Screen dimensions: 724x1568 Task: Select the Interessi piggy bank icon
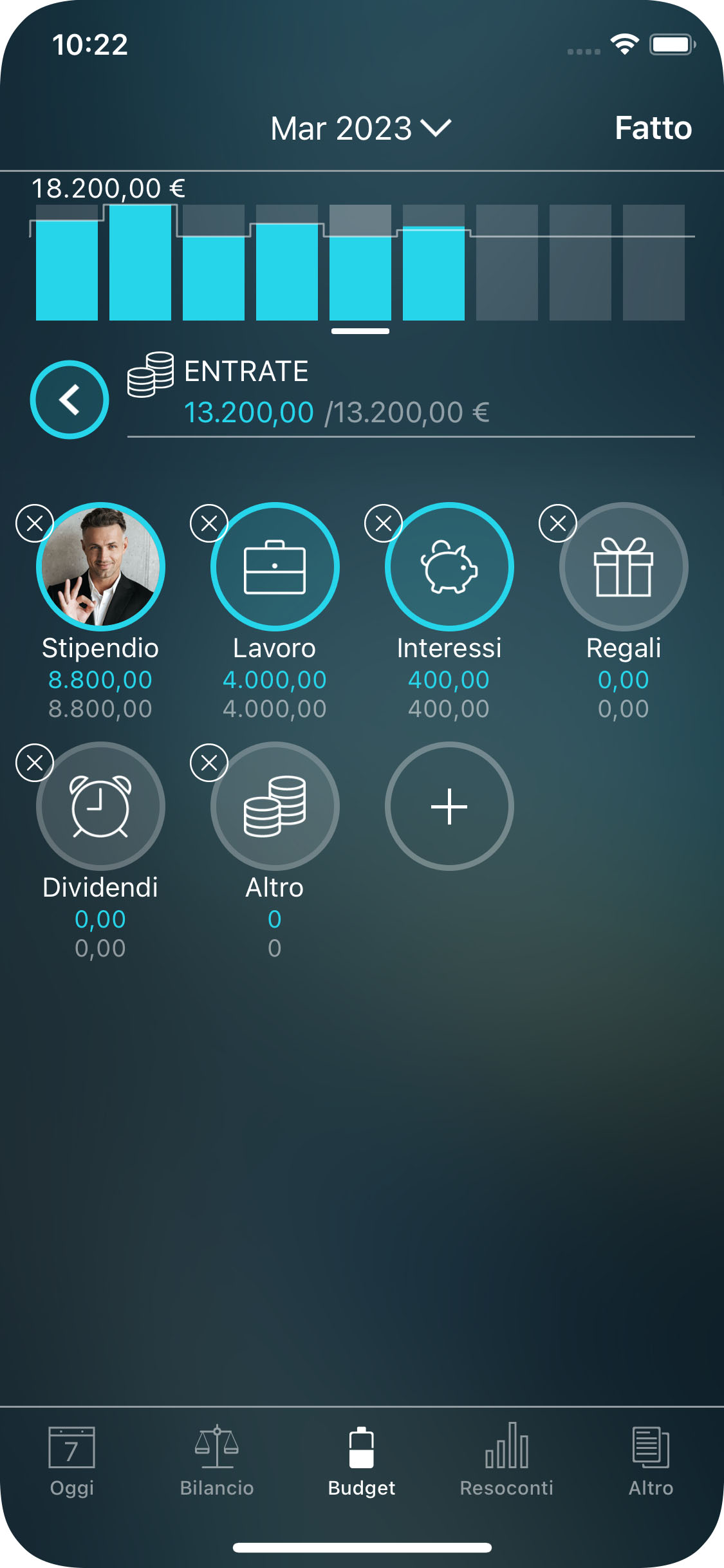pos(449,565)
